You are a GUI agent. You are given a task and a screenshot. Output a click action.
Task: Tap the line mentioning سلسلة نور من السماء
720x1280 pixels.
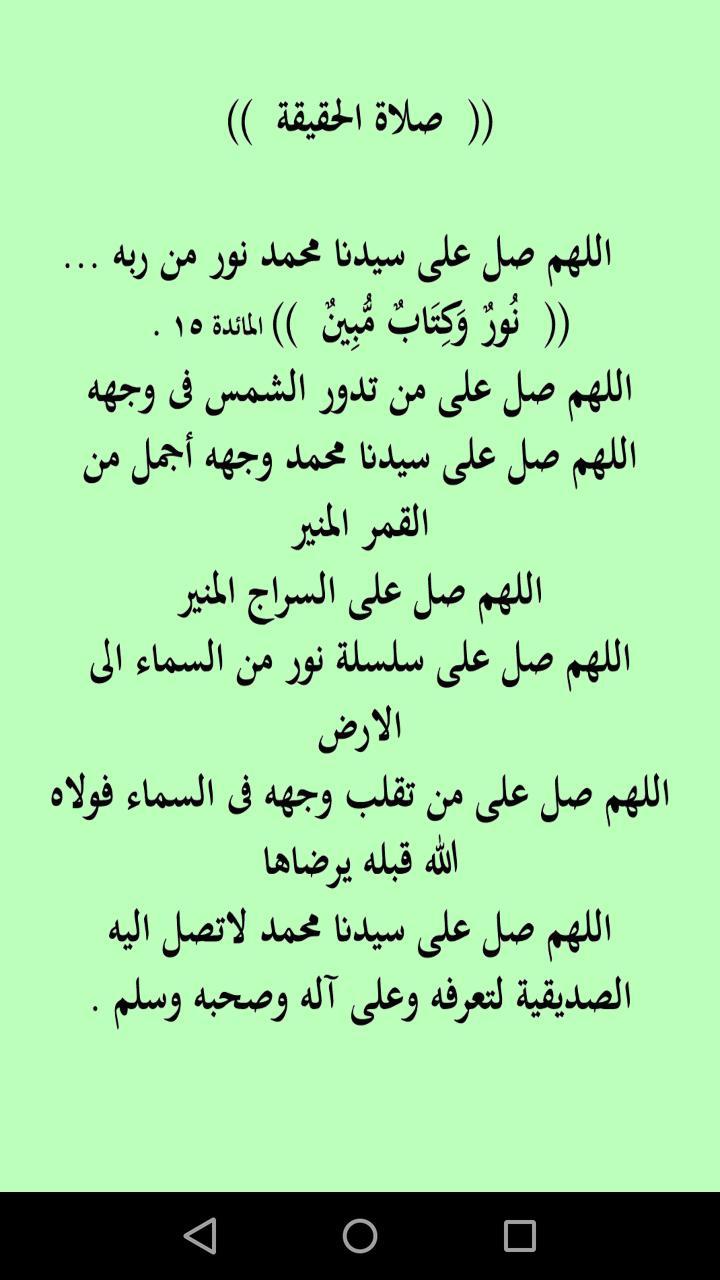click(x=360, y=655)
